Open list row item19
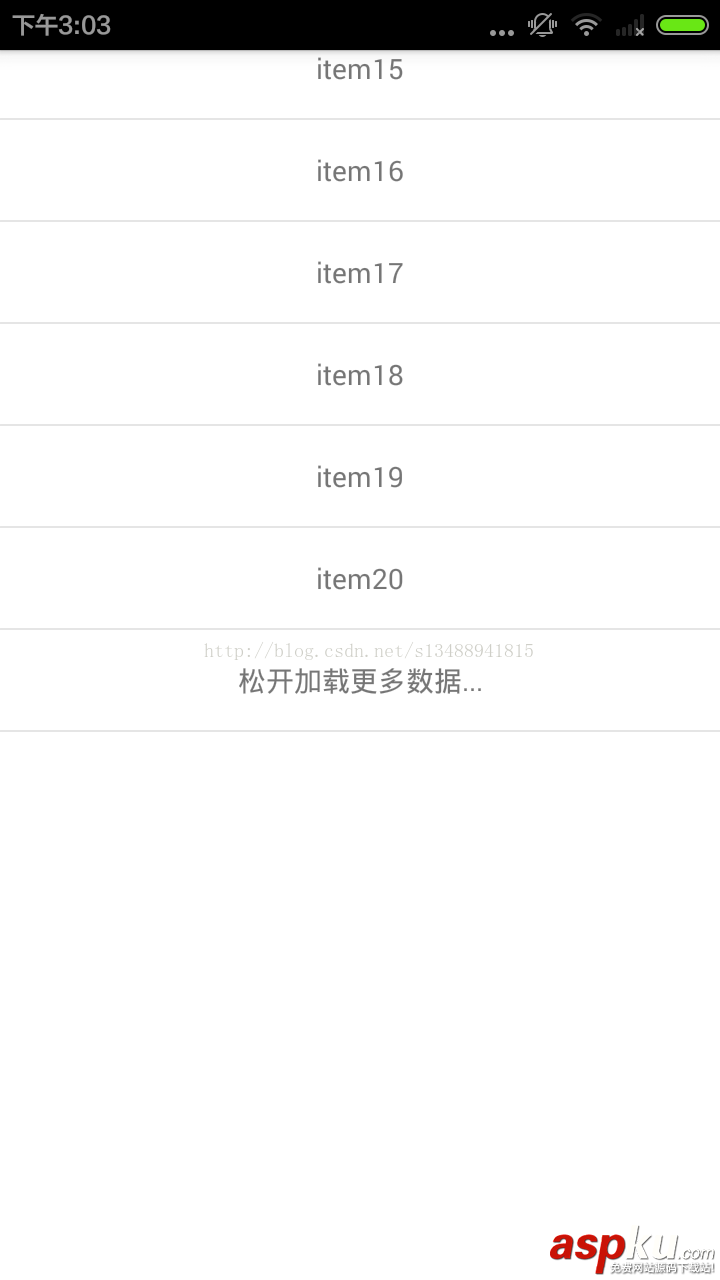This screenshot has height=1280, width=720. click(359, 478)
